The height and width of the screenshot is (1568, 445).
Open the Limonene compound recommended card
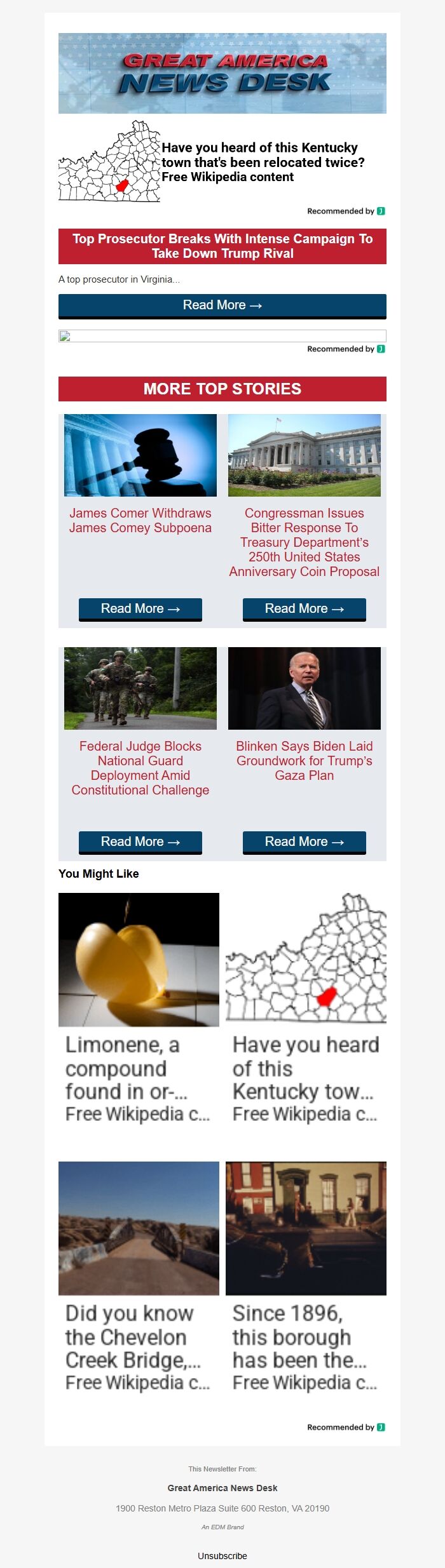pos(139,1010)
